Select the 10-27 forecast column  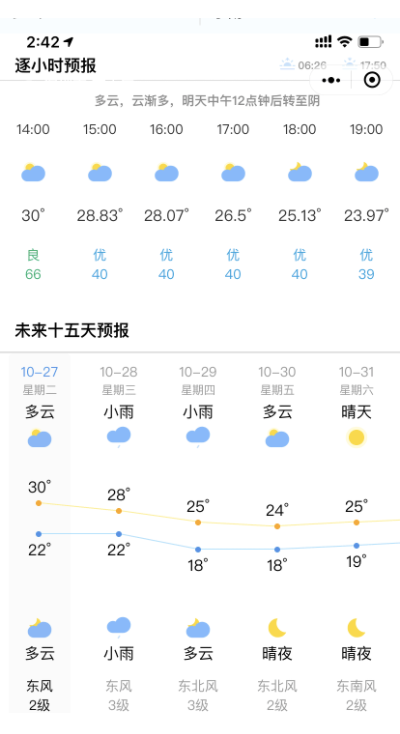pyautogui.click(x=39, y=534)
